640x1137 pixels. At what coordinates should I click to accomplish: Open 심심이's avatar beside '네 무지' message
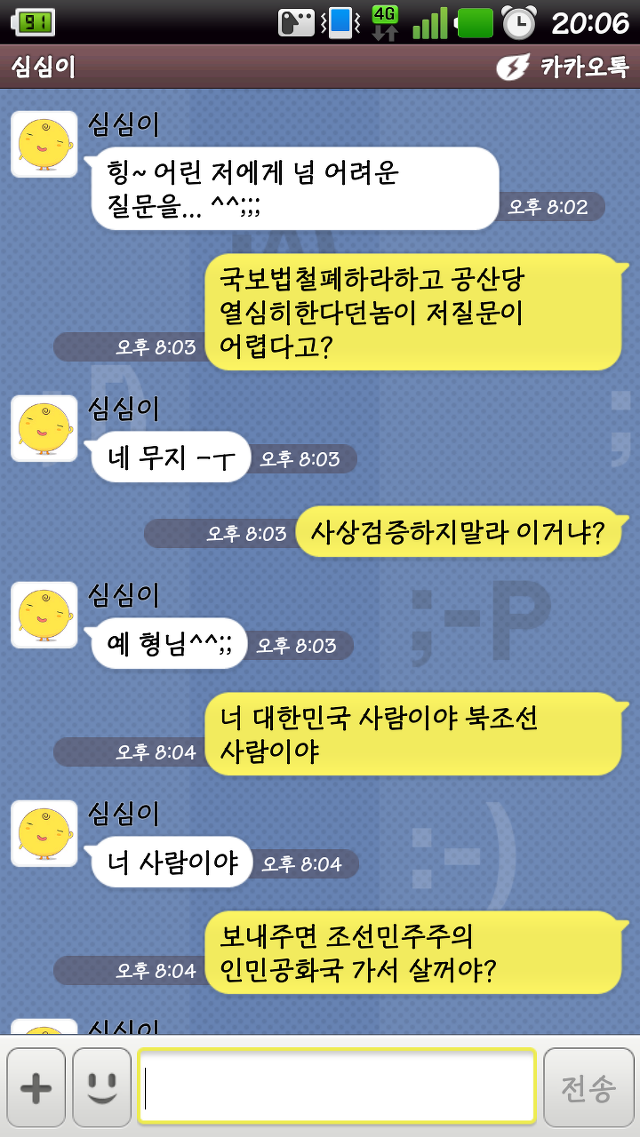coord(44,428)
